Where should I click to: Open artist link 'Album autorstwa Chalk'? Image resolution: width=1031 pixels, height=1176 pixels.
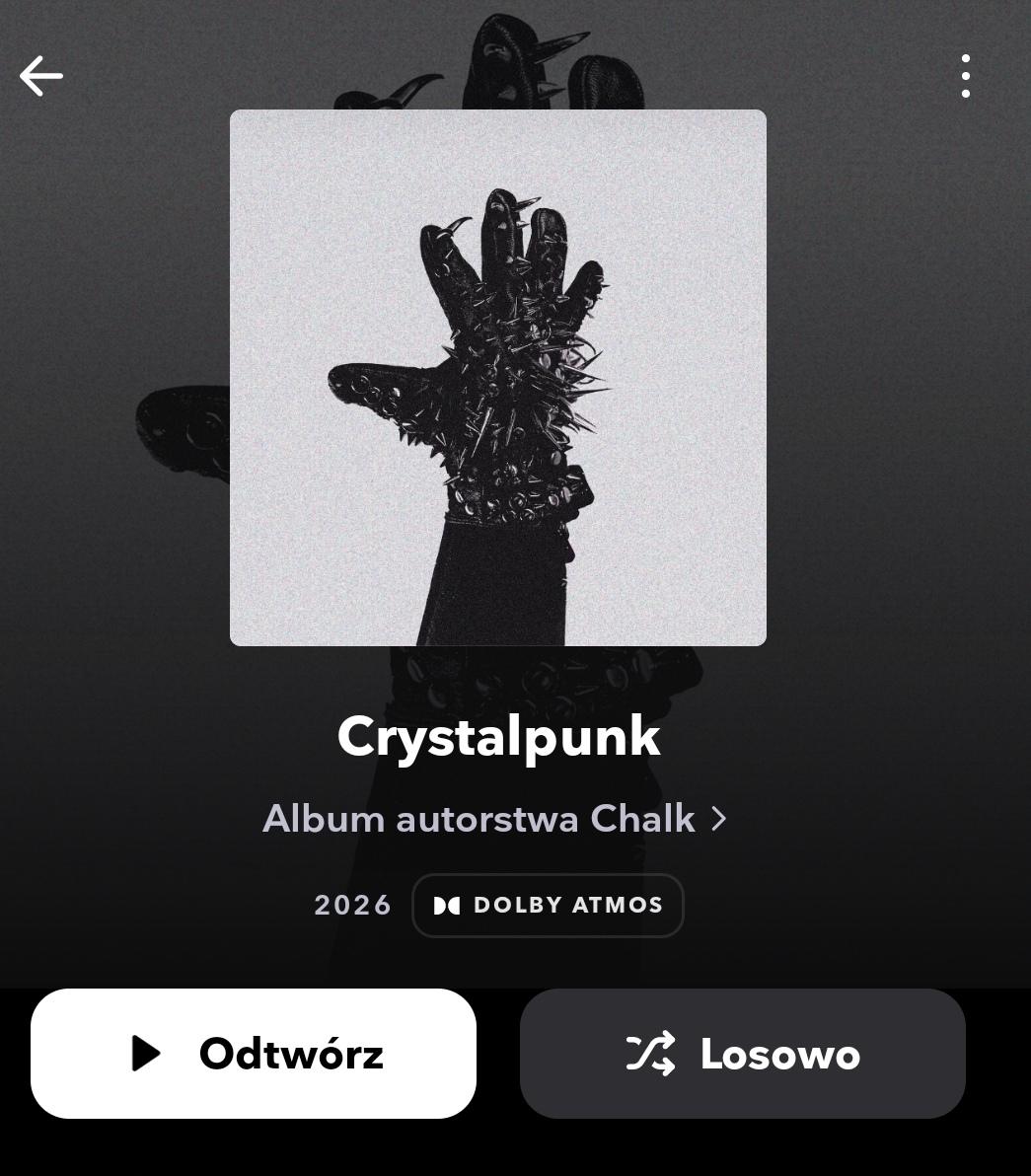tap(495, 819)
